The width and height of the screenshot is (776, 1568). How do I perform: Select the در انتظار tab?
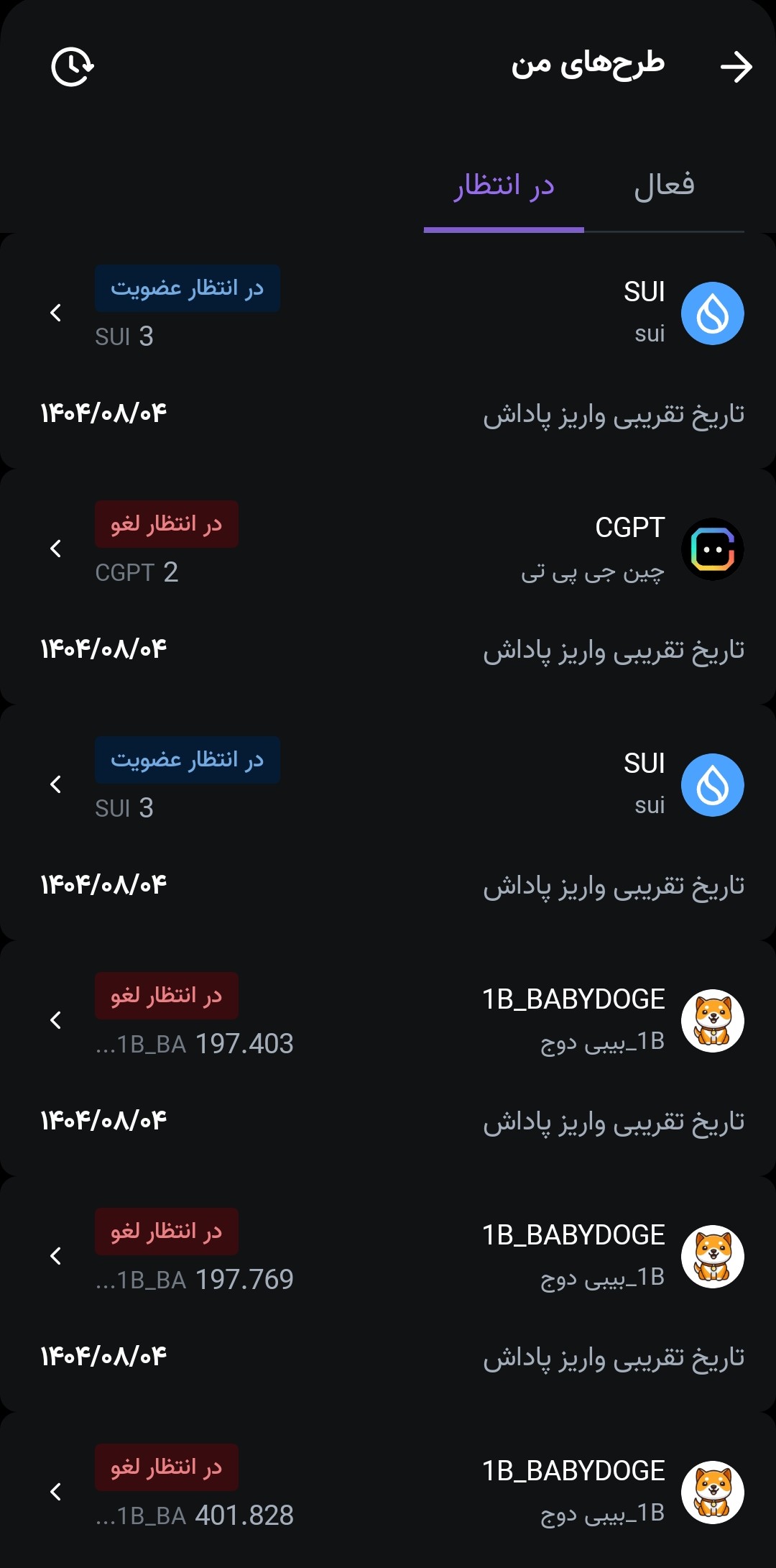point(504,185)
